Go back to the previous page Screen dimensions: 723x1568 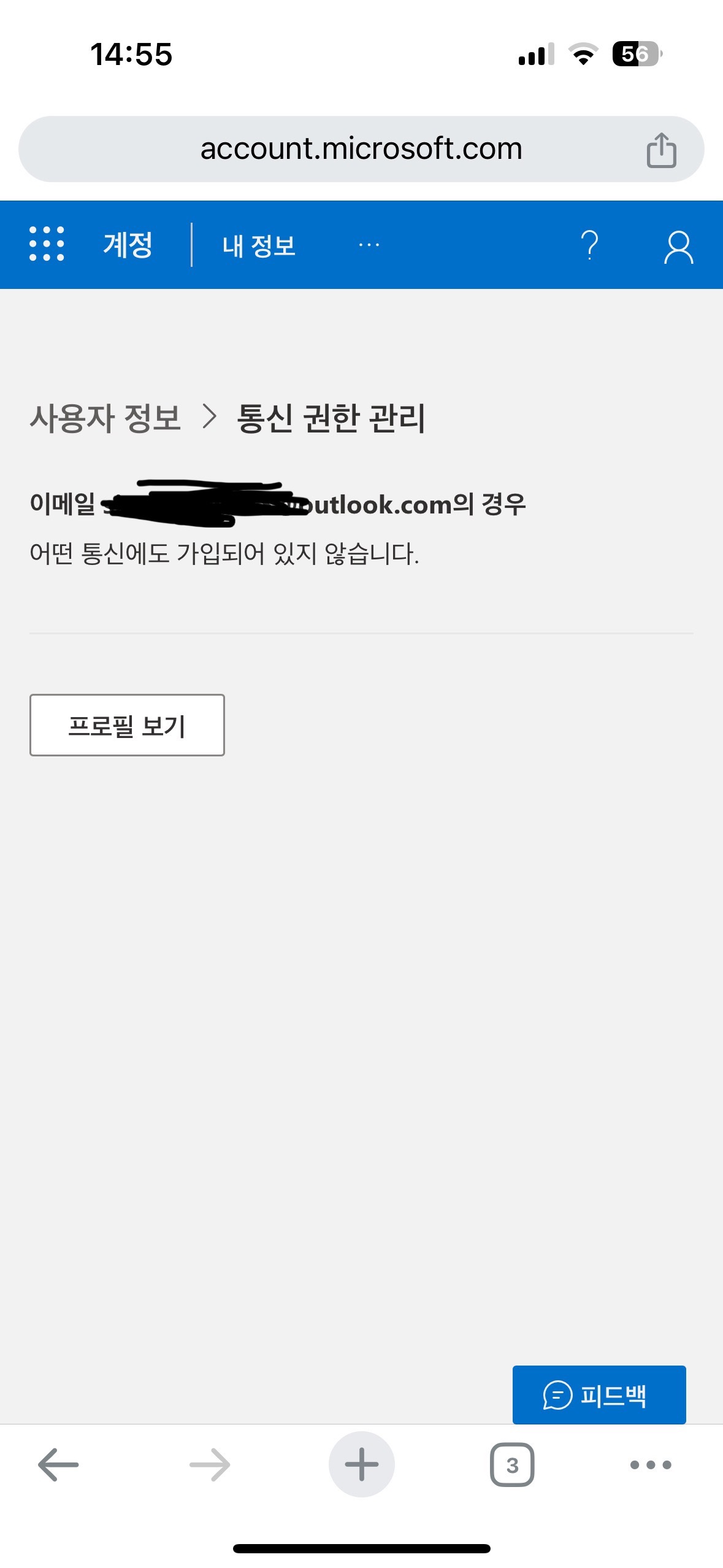[x=58, y=1465]
